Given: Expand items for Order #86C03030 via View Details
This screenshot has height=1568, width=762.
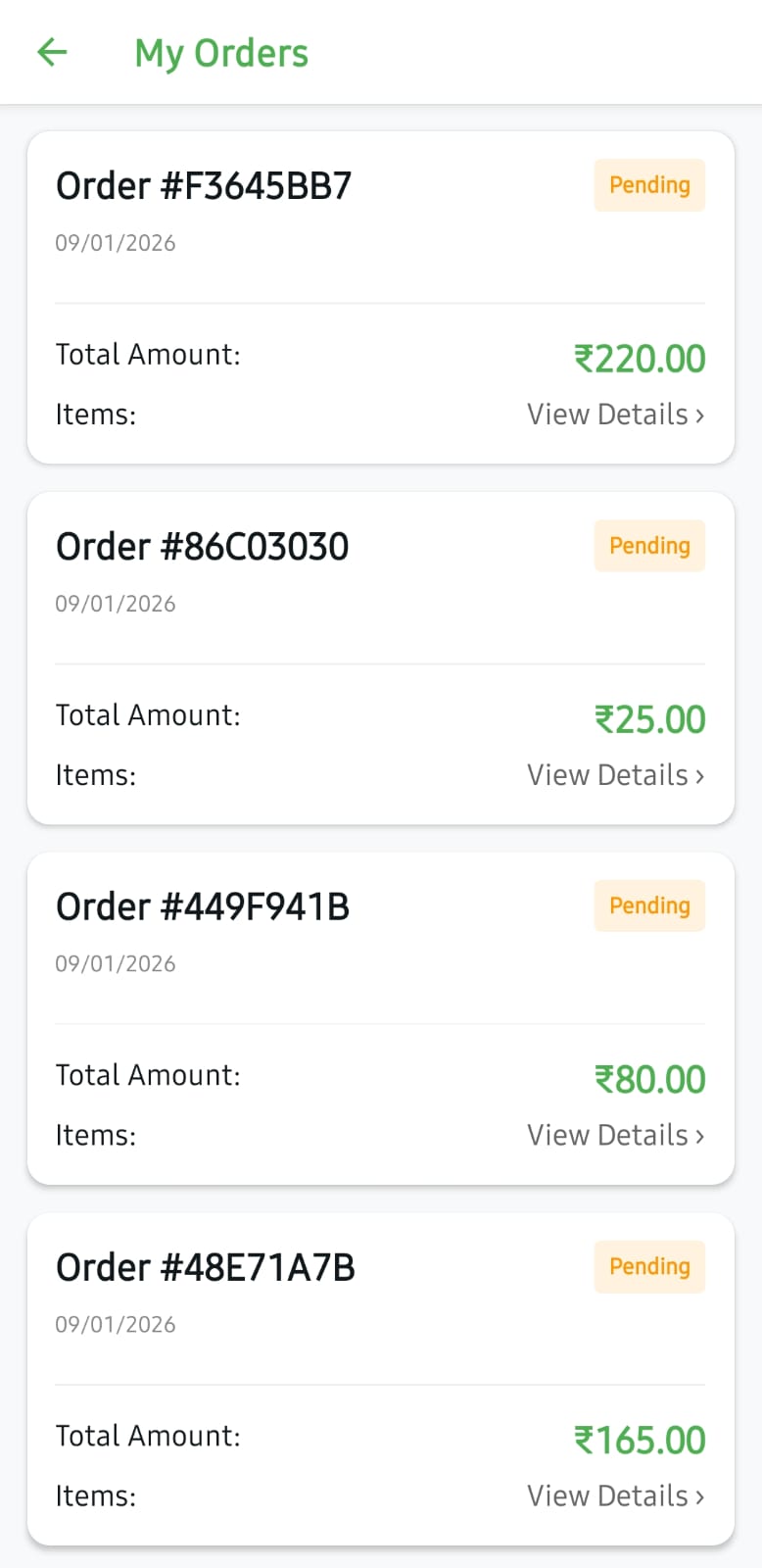Looking at the screenshot, I should click(x=604, y=774).
